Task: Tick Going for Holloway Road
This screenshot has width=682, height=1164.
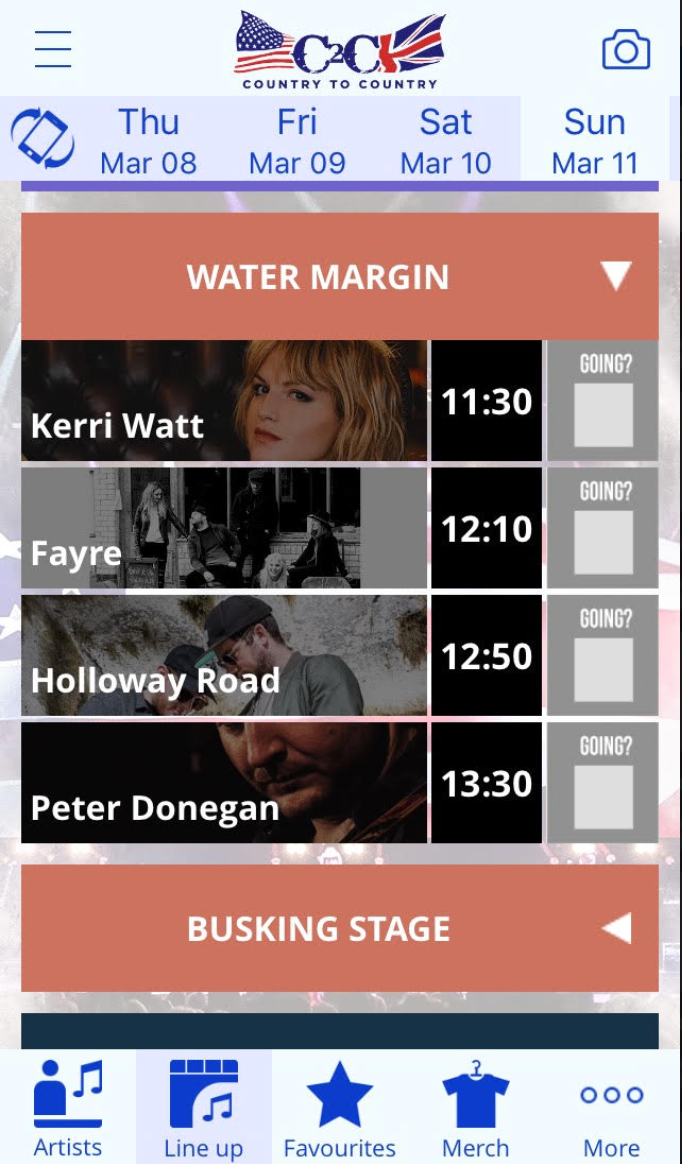Action: (x=603, y=669)
